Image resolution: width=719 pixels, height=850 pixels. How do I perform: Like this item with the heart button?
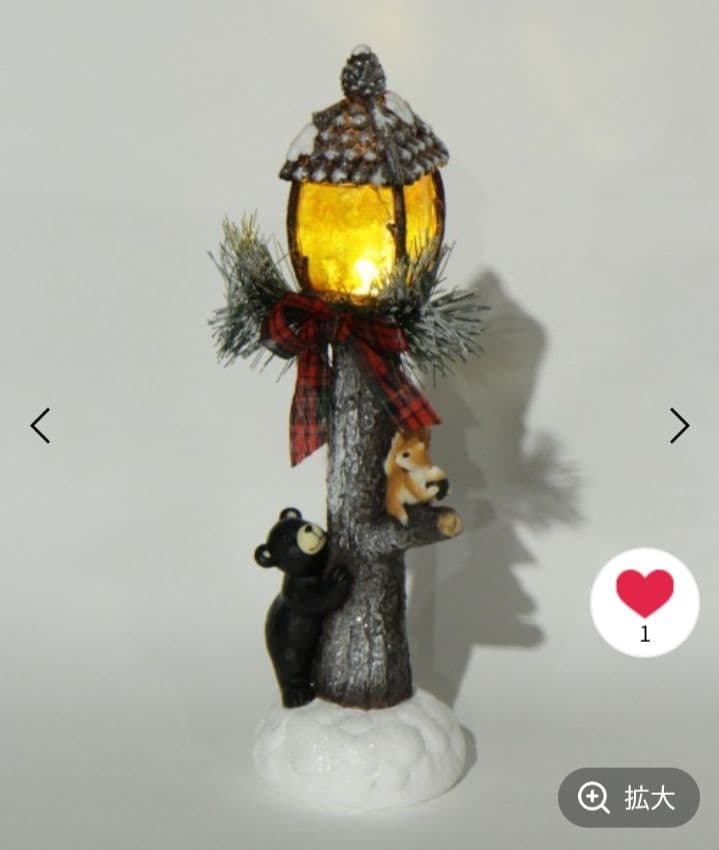(645, 598)
